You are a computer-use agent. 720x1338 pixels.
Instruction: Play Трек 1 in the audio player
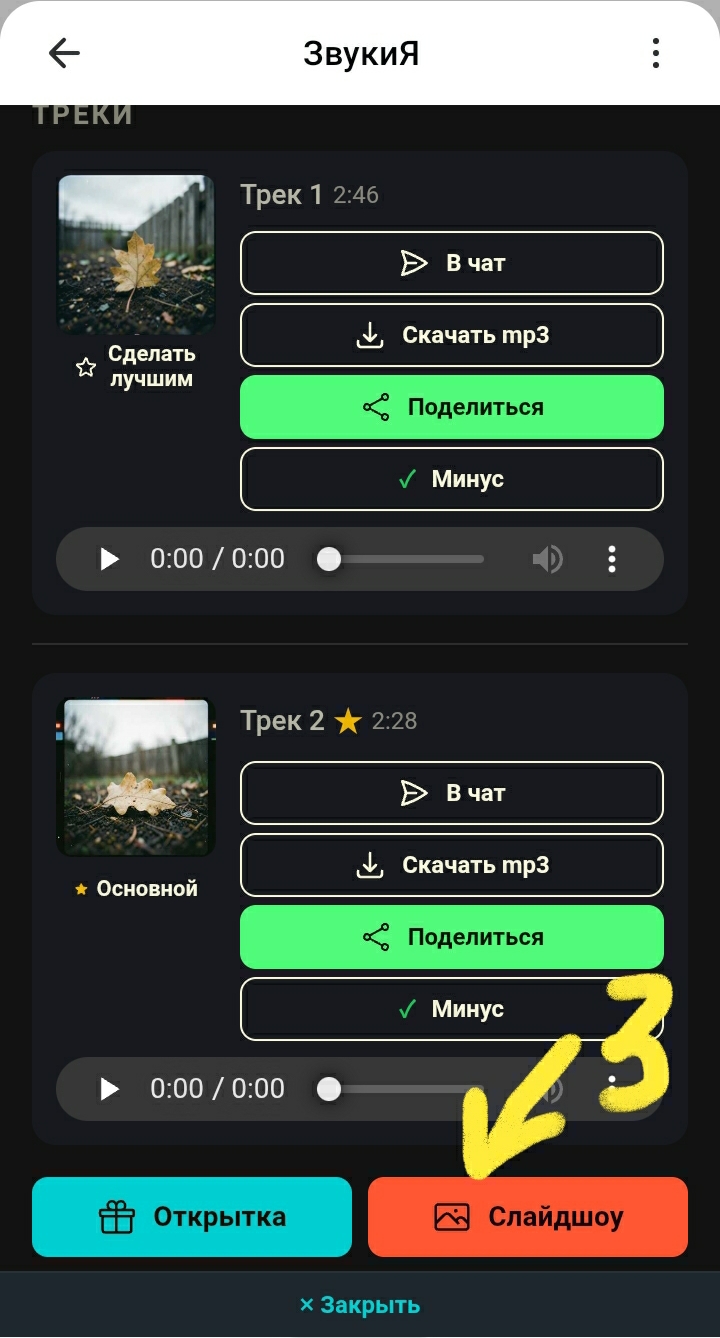[109, 559]
